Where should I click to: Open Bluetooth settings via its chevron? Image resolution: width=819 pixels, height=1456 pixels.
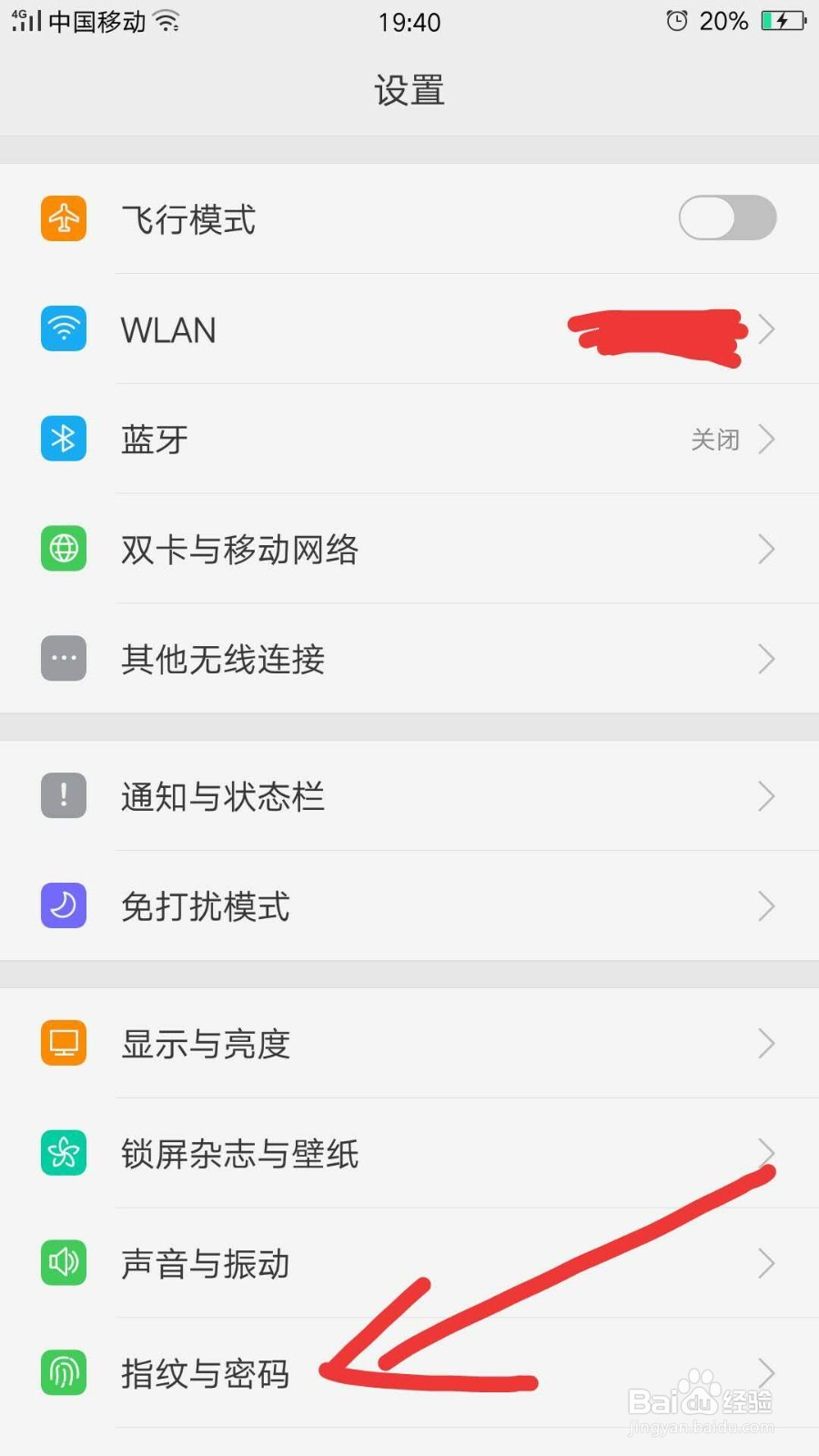click(x=767, y=439)
